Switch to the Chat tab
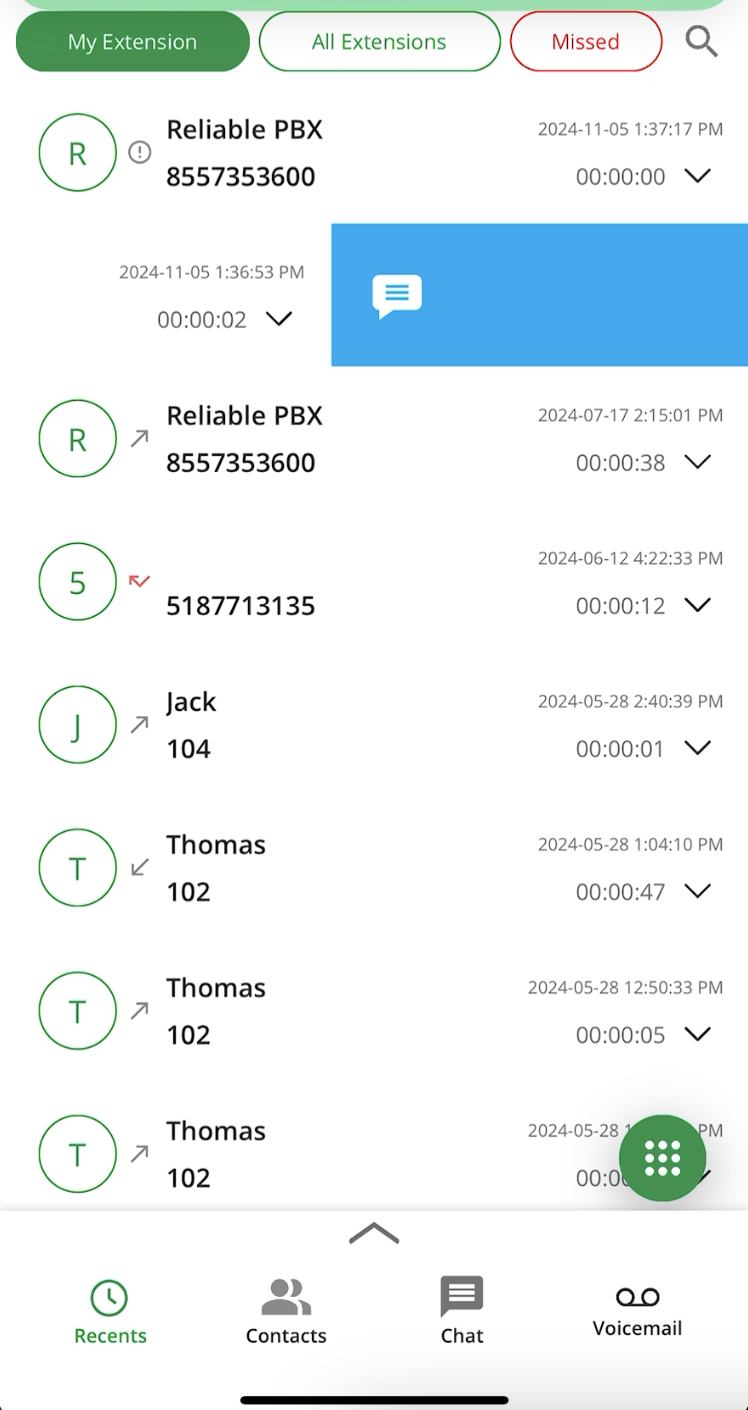Image resolution: width=748 pixels, height=1410 pixels. pos(462,1311)
